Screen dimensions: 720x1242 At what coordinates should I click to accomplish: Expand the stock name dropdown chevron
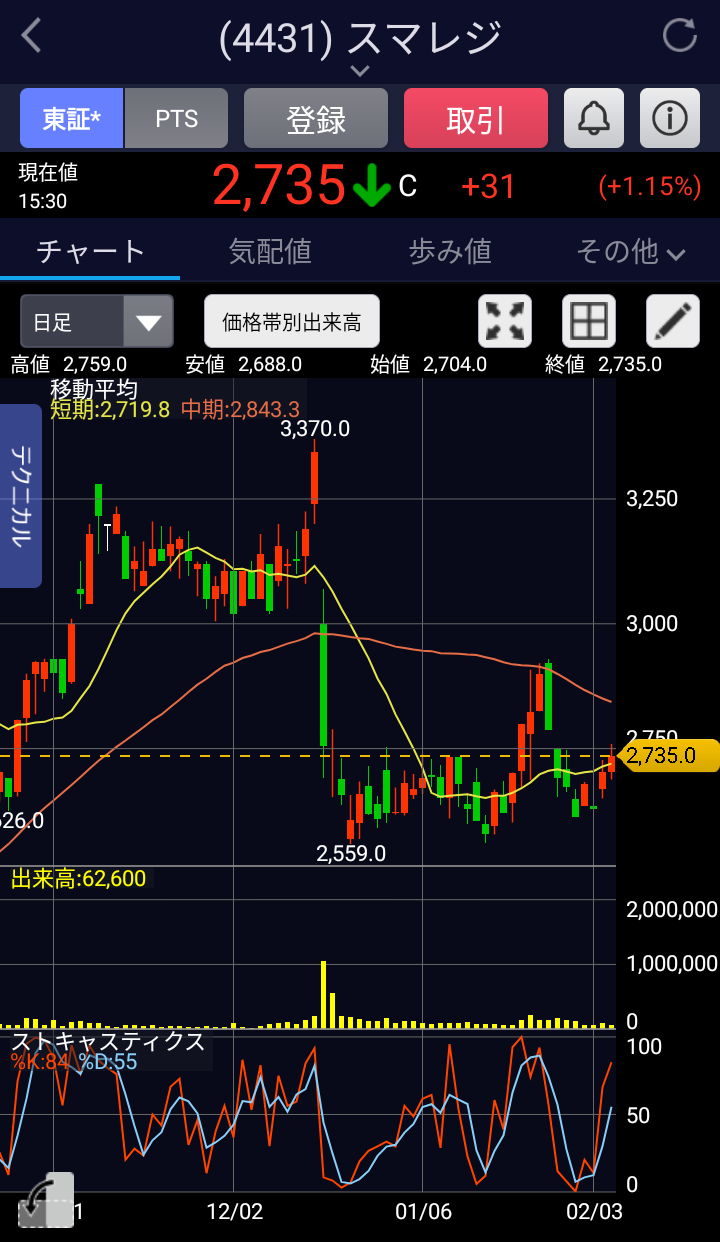tap(360, 71)
